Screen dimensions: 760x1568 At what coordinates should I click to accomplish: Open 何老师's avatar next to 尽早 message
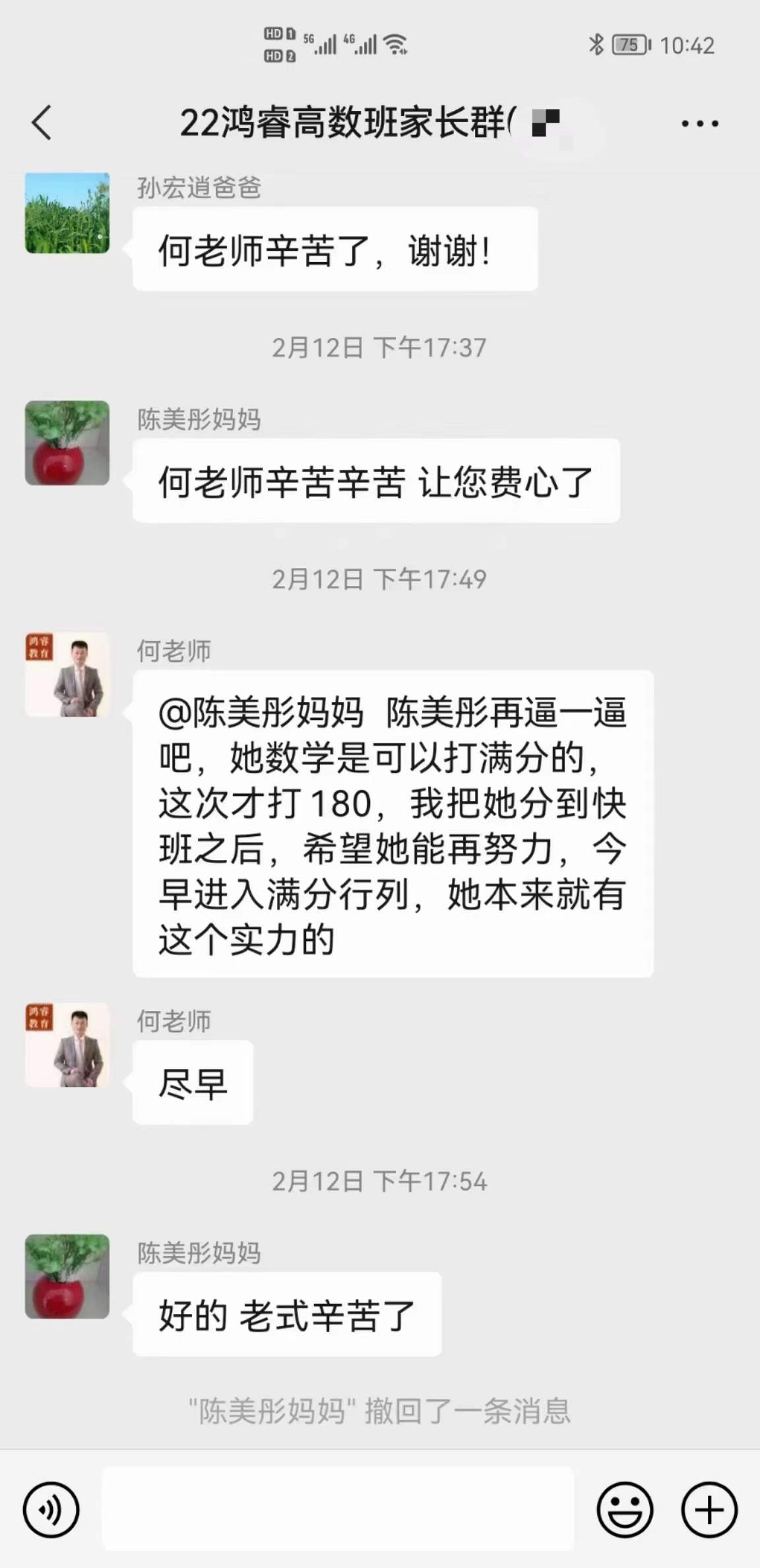67,1045
